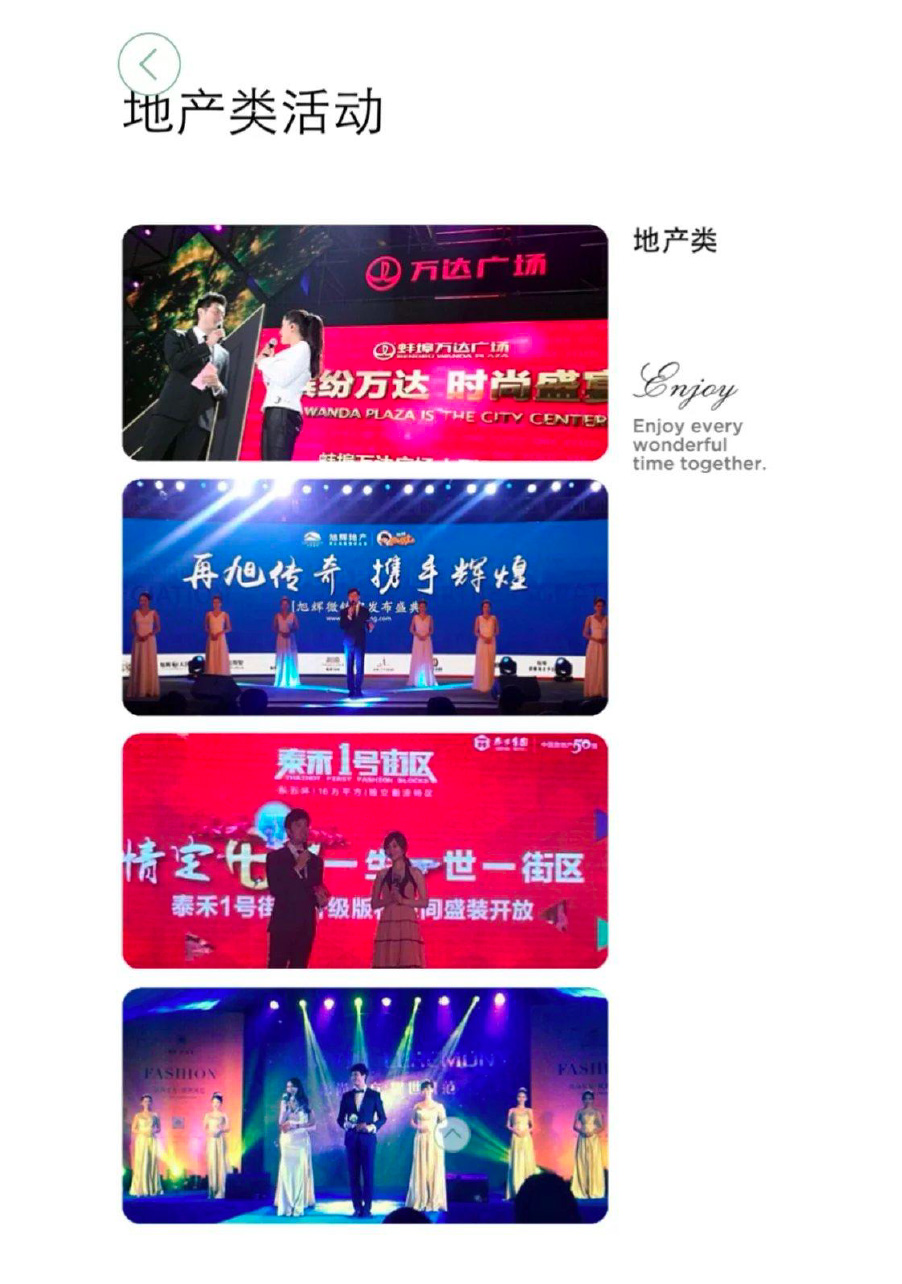902x1284 pixels.
Task: Open the 泰禾1号街区 event photo
Action: pos(365,851)
